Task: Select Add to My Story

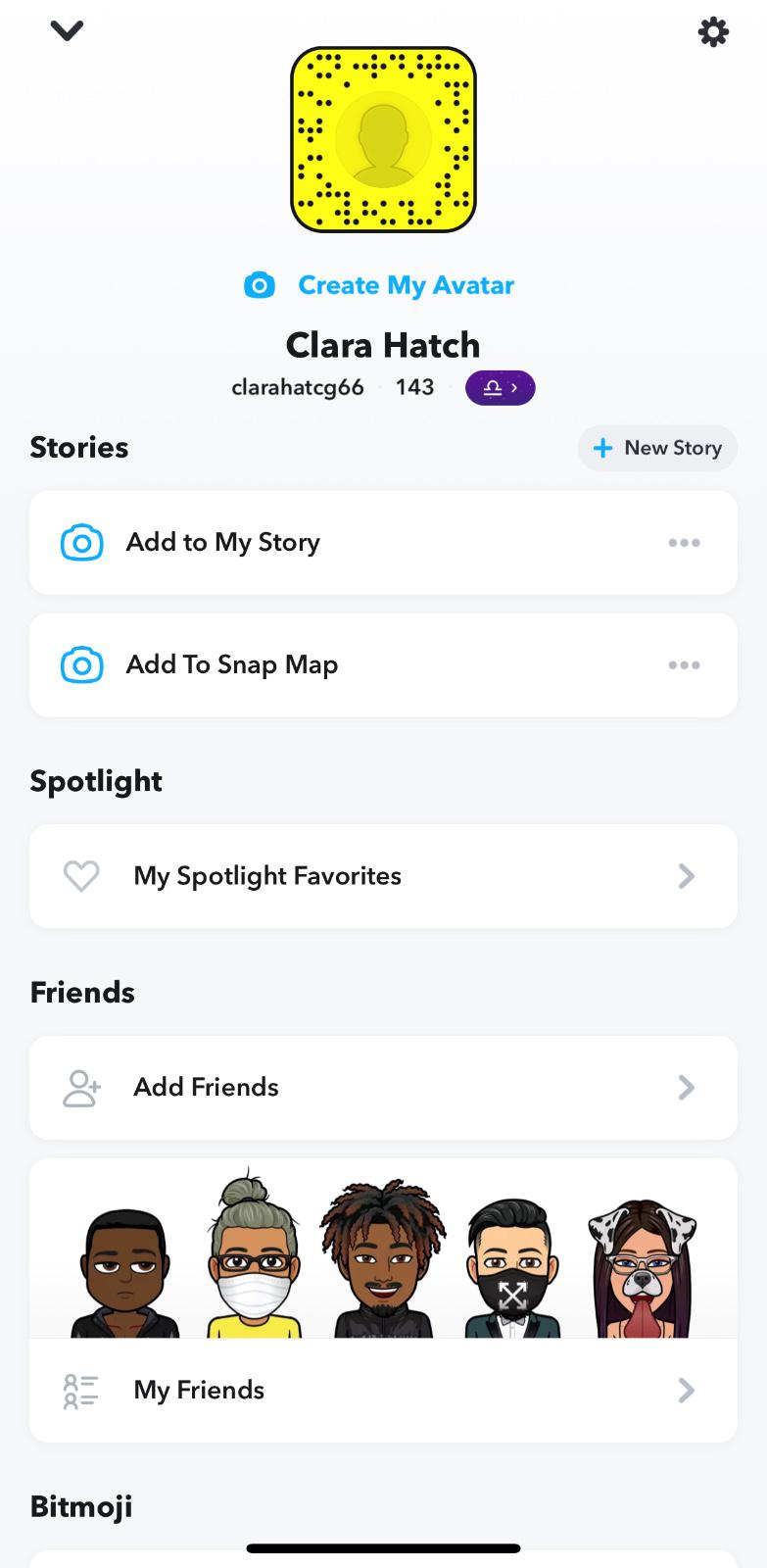Action: tap(223, 543)
